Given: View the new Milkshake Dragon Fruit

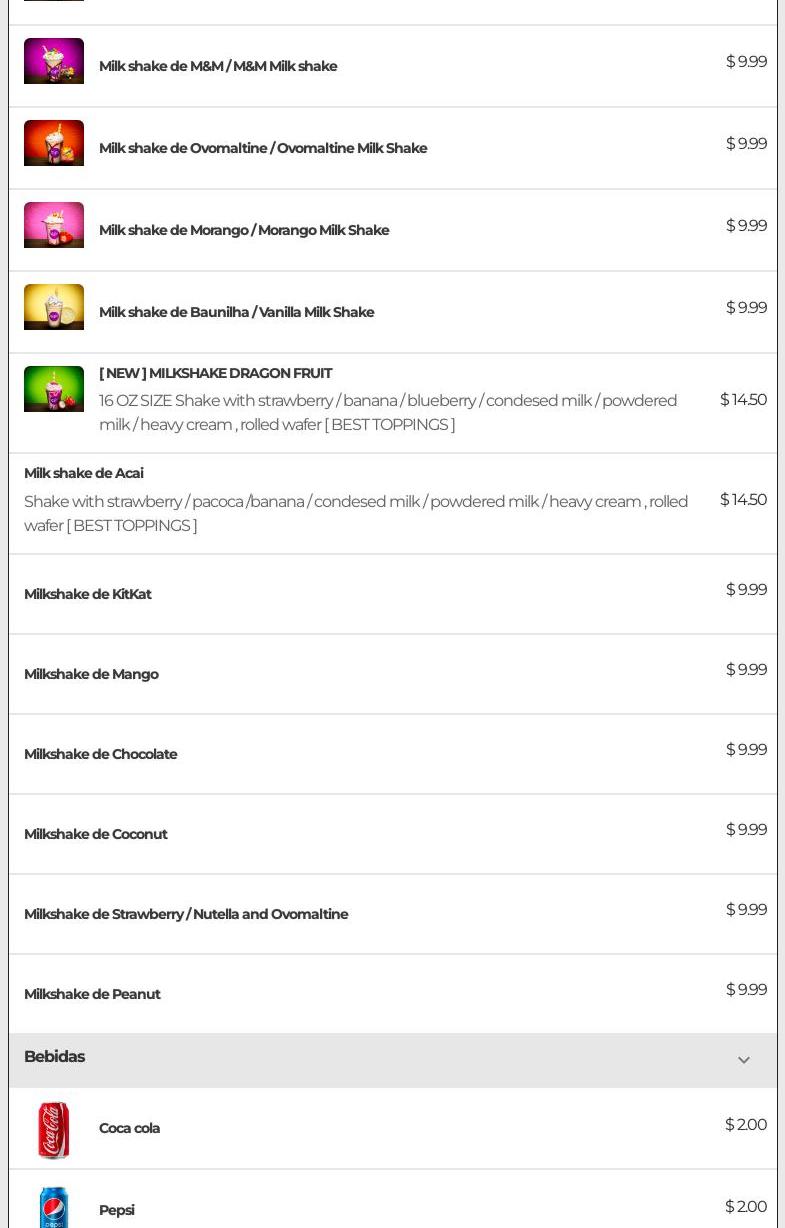Looking at the screenshot, I should (x=216, y=373).
